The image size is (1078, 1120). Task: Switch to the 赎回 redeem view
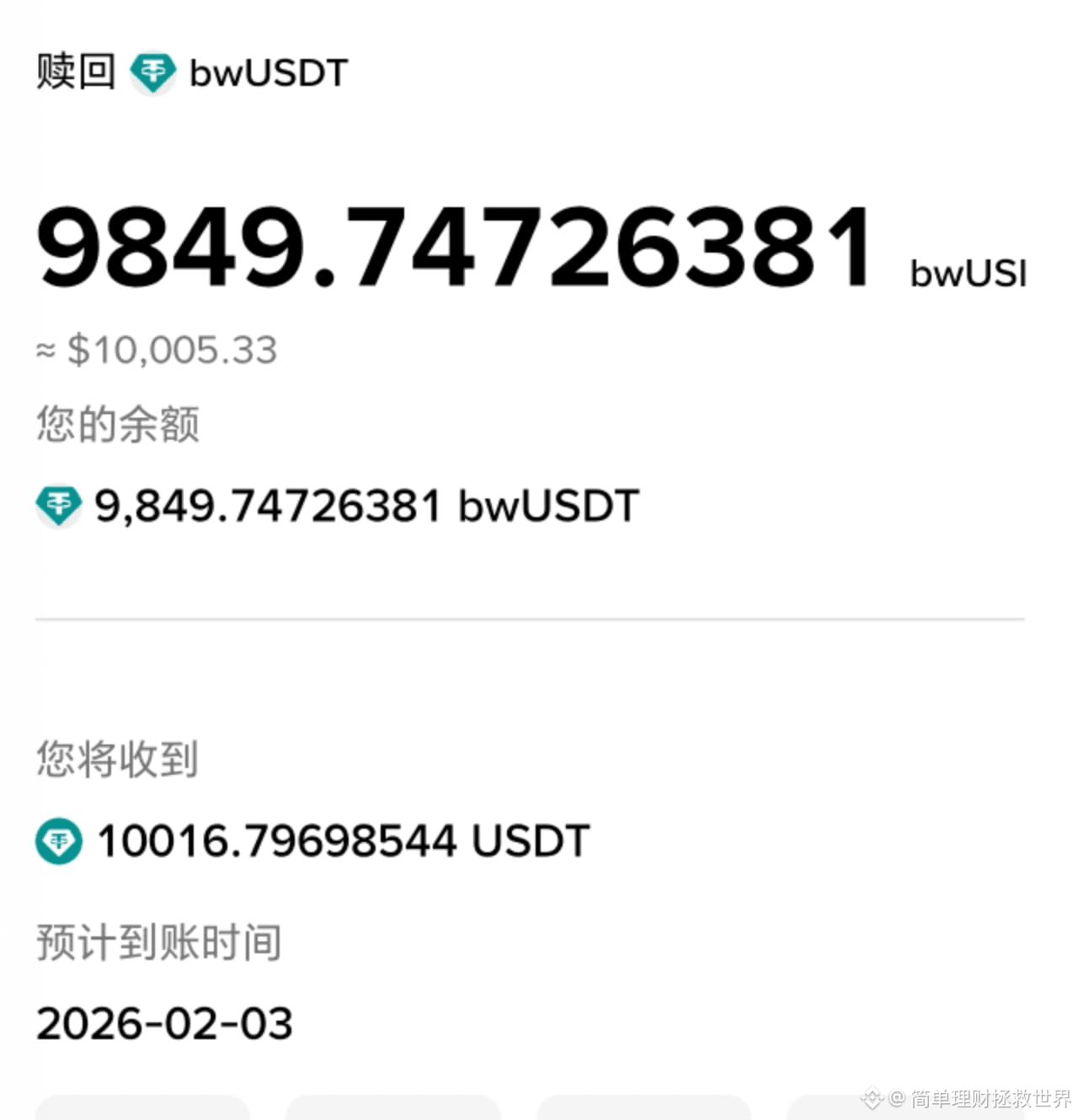pyautogui.click(x=74, y=73)
